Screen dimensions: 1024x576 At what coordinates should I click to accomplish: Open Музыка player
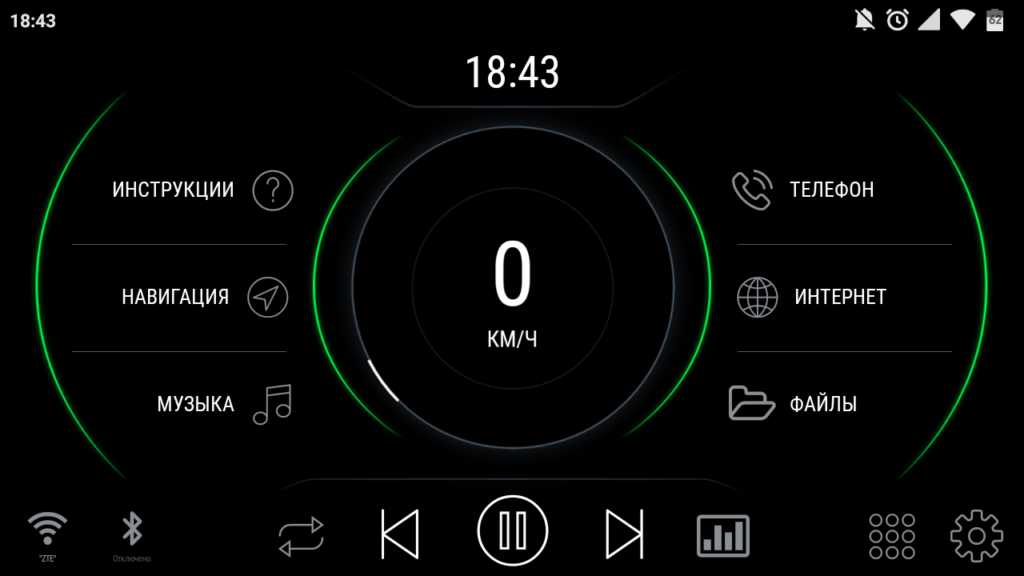[x=223, y=404]
